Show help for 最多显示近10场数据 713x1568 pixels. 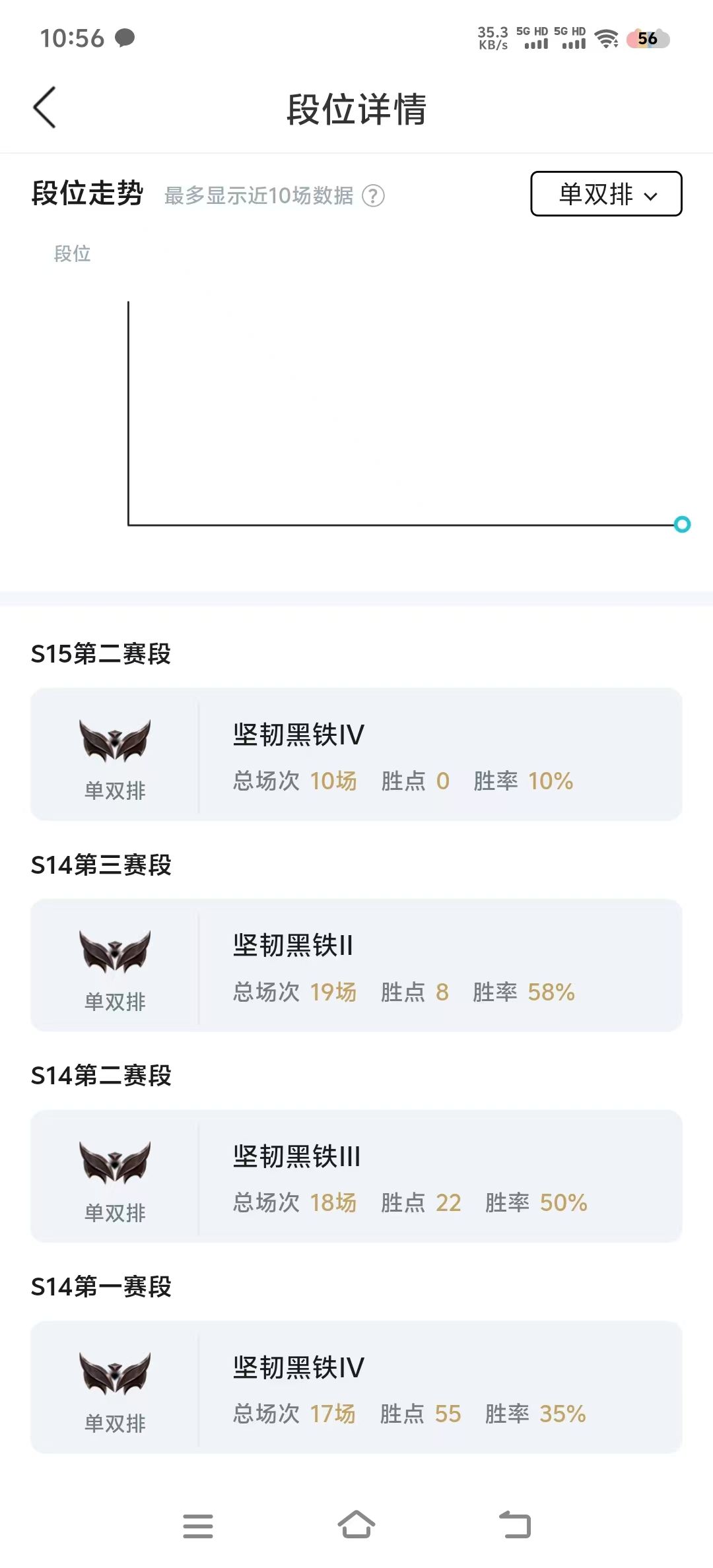click(x=374, y=196)
